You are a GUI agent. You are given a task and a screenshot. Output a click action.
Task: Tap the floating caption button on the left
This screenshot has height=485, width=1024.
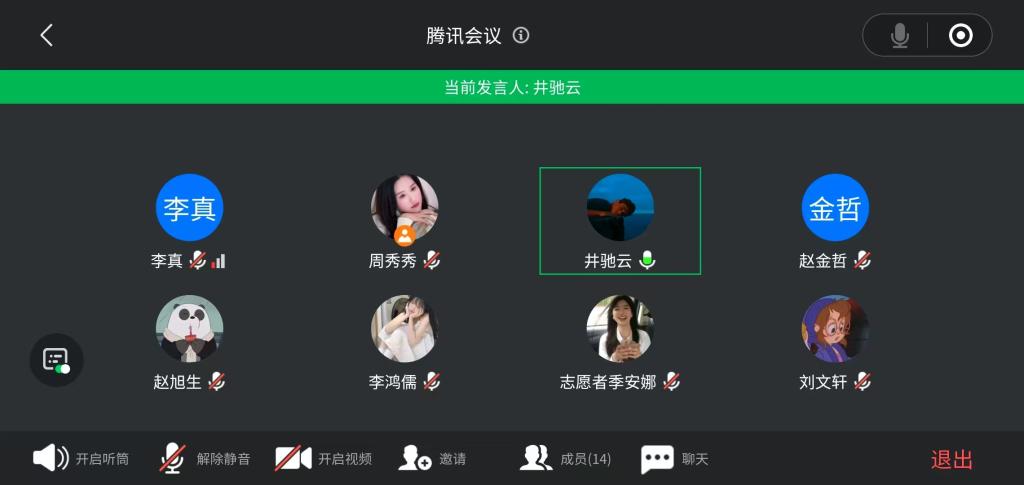56,360
